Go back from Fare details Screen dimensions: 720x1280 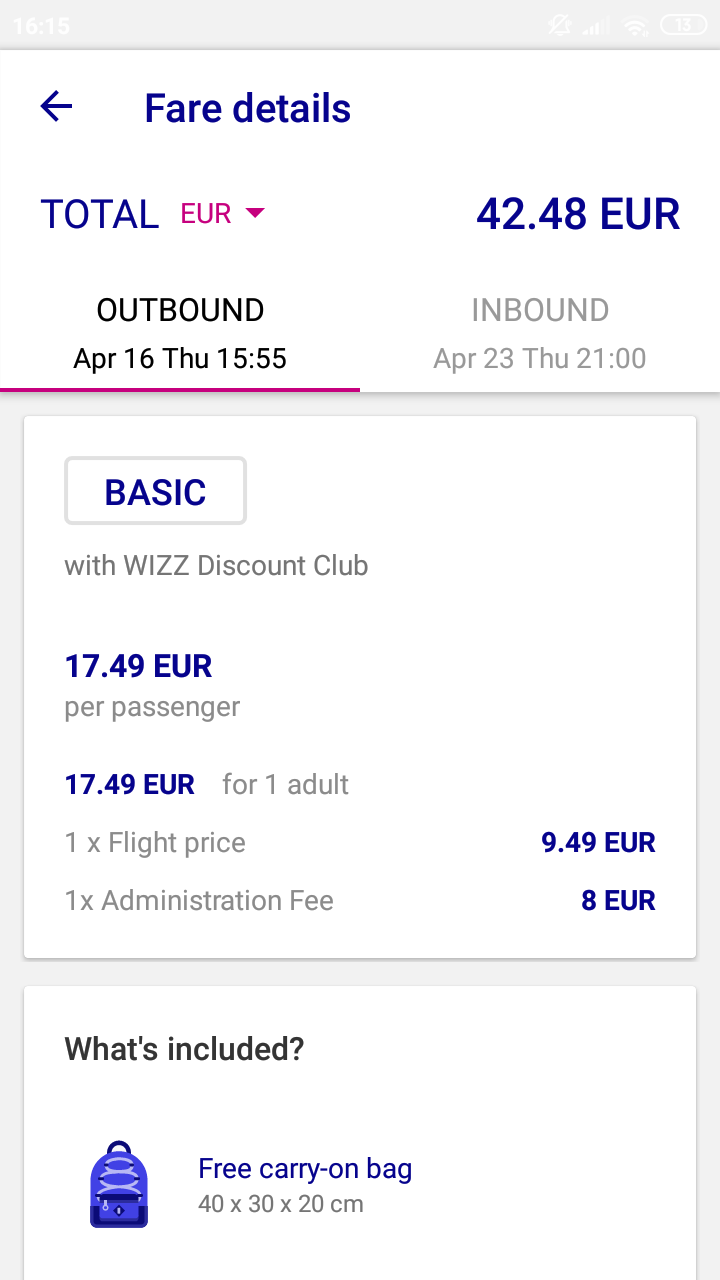pyautogui.click(x=57, y=107)
